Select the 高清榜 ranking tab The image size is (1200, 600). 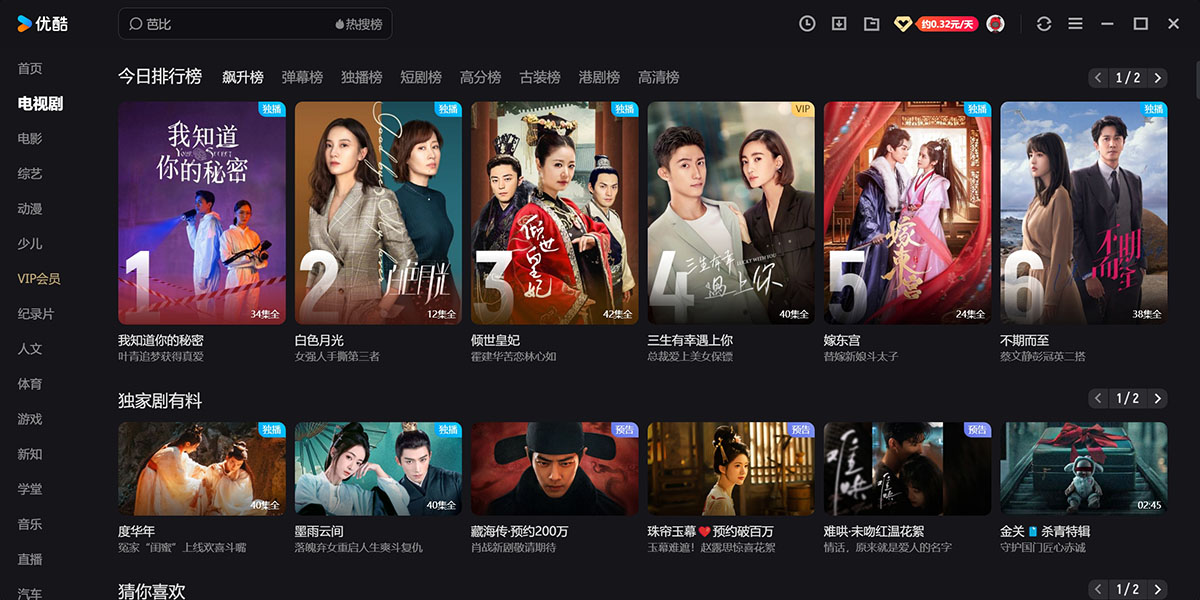click(658, 77)
